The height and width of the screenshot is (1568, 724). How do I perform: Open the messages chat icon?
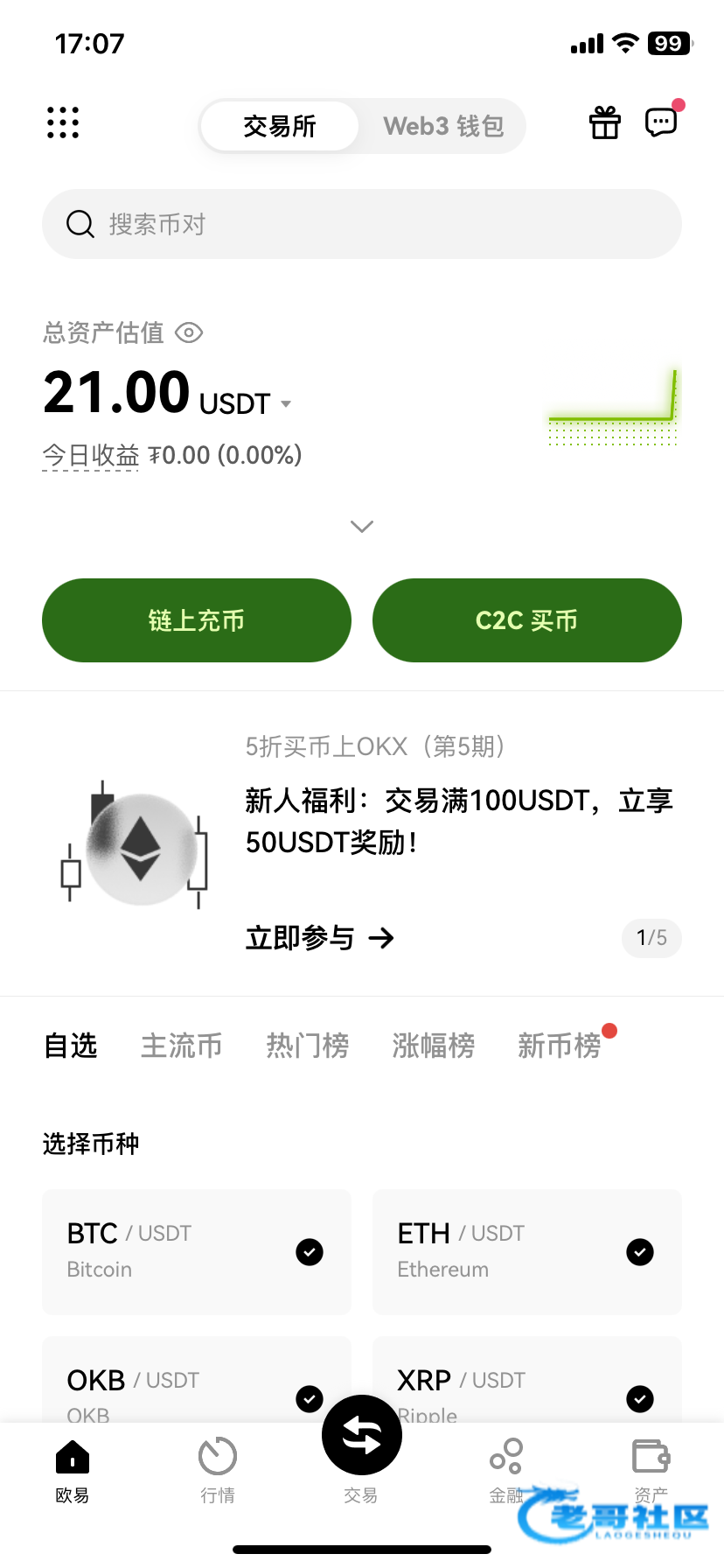[x=661, y=122]
